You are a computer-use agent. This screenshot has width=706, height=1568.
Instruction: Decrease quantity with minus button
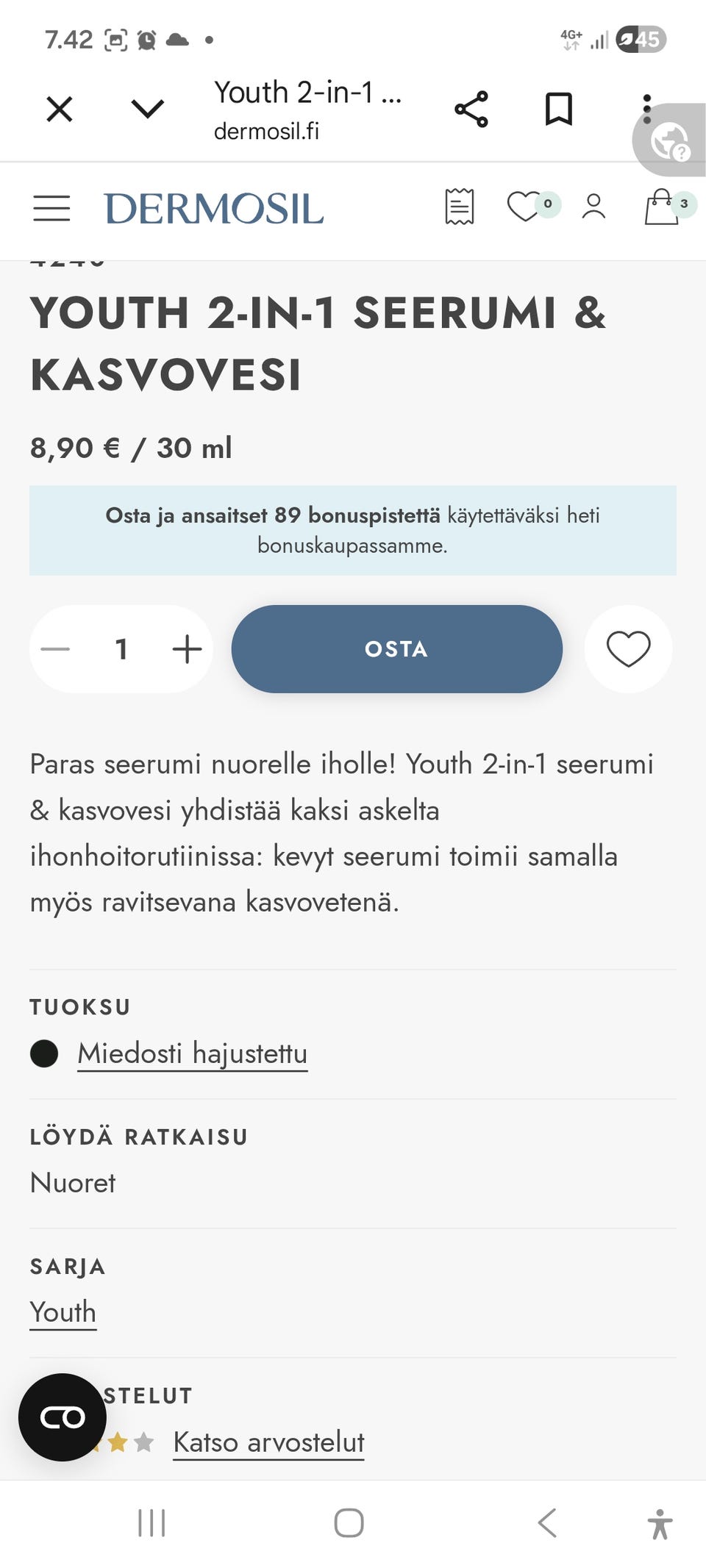tap(56, 648)
